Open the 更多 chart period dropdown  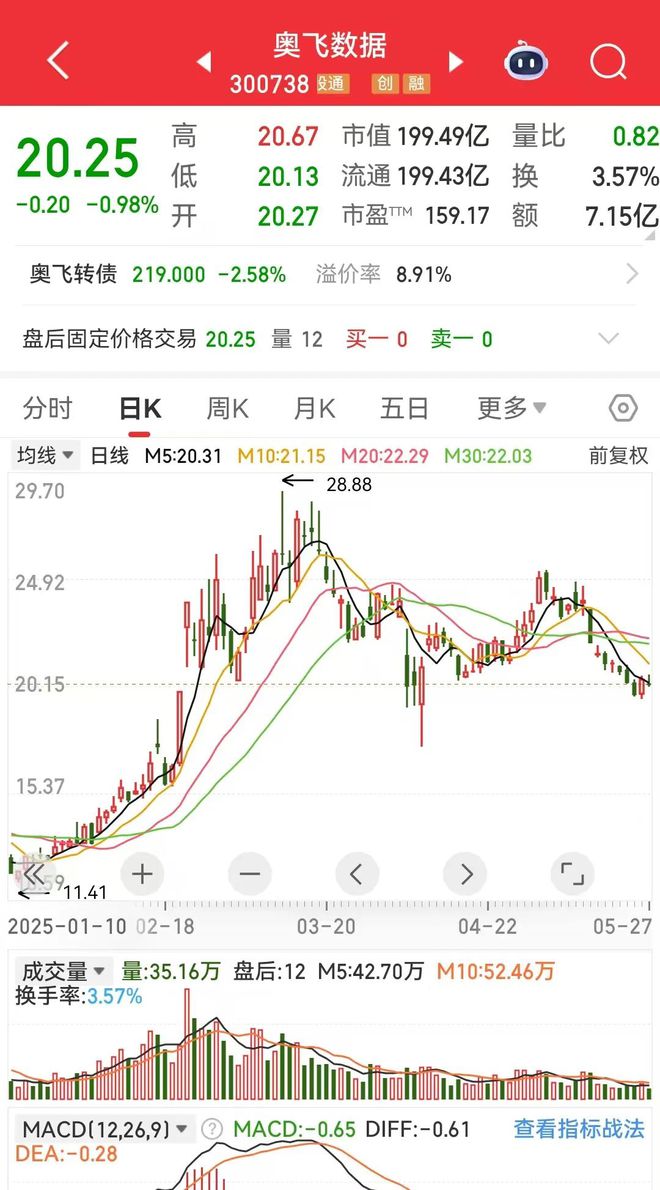pyautogui.click(x=511, y=408)
